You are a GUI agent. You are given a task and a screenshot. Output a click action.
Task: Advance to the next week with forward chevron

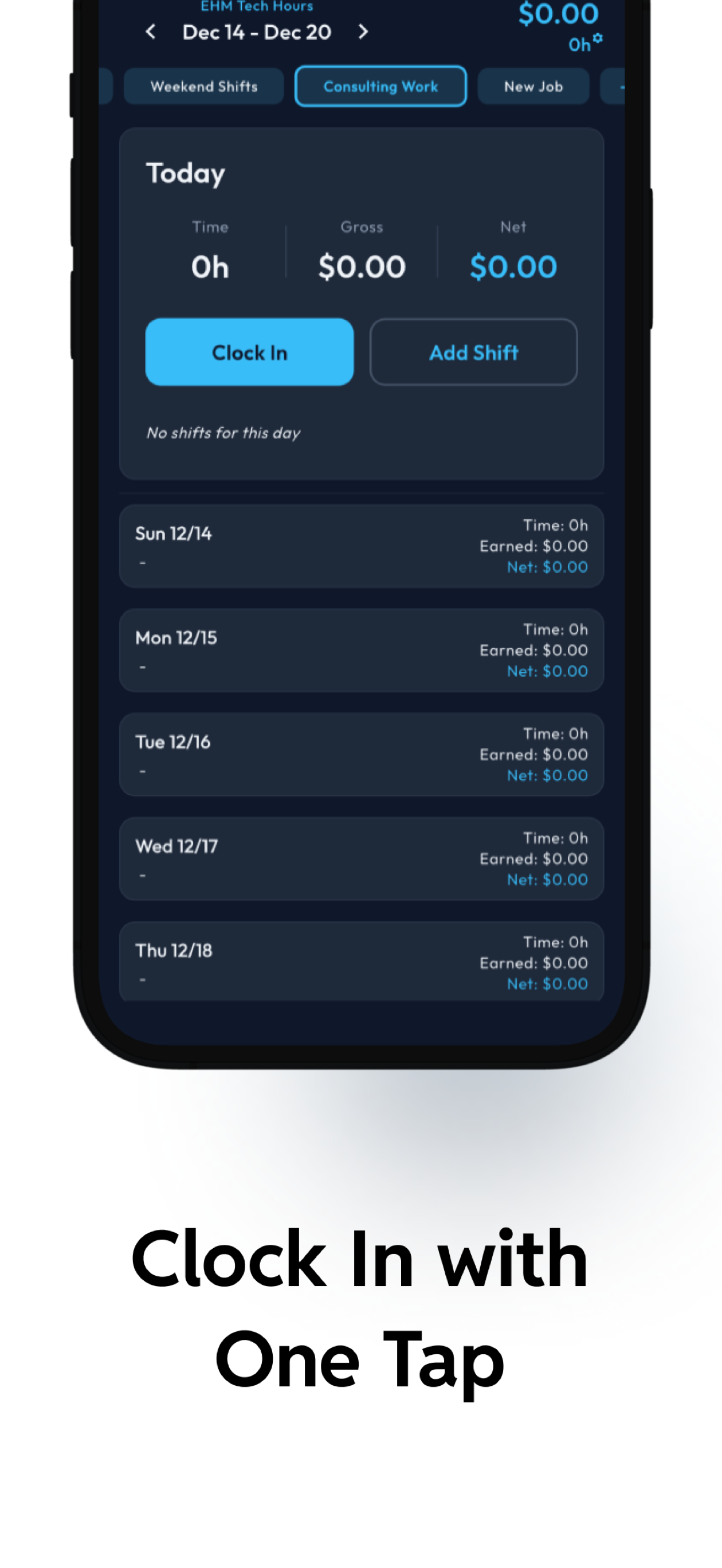point(363,32)
